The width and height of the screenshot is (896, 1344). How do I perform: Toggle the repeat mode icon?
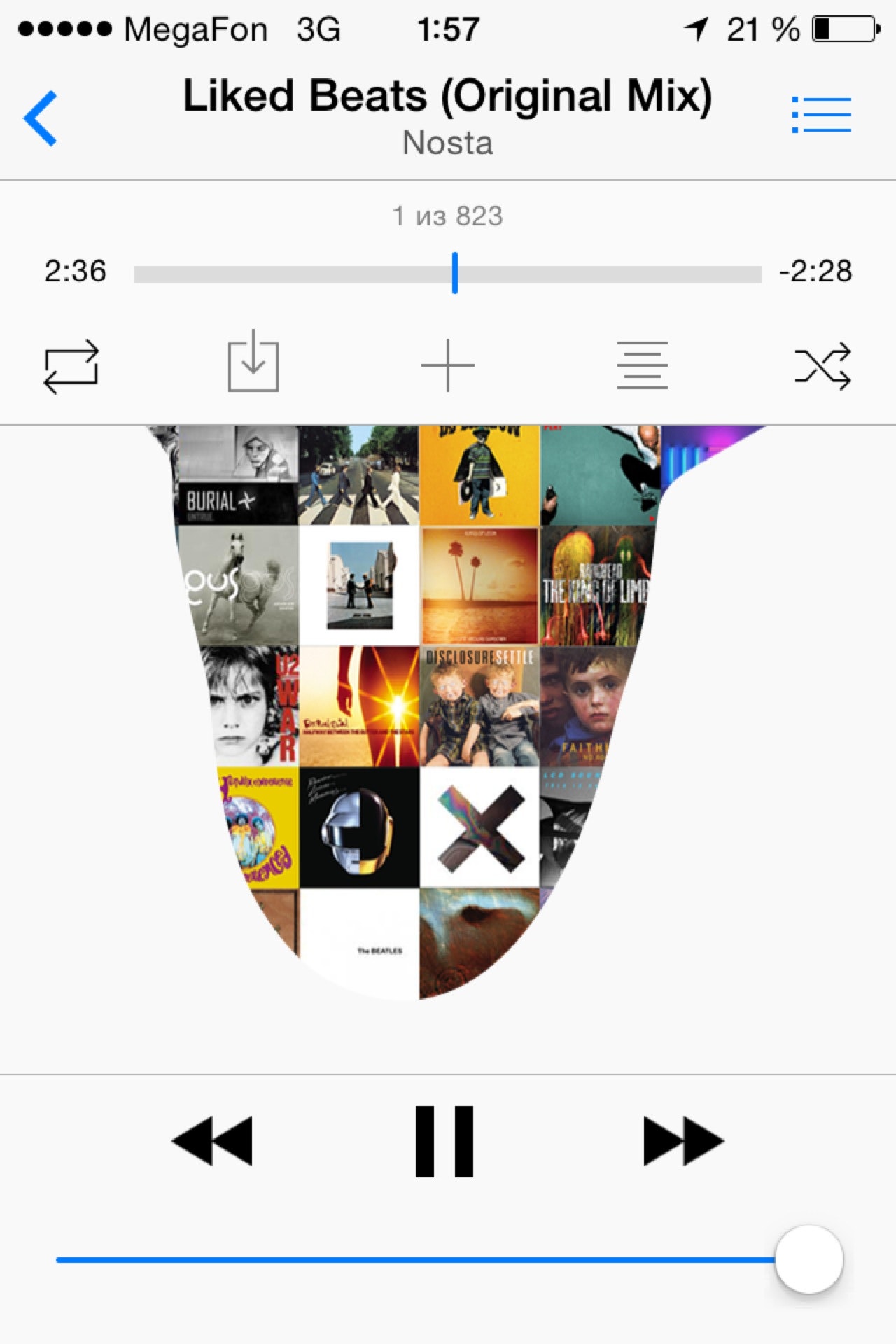71,366
